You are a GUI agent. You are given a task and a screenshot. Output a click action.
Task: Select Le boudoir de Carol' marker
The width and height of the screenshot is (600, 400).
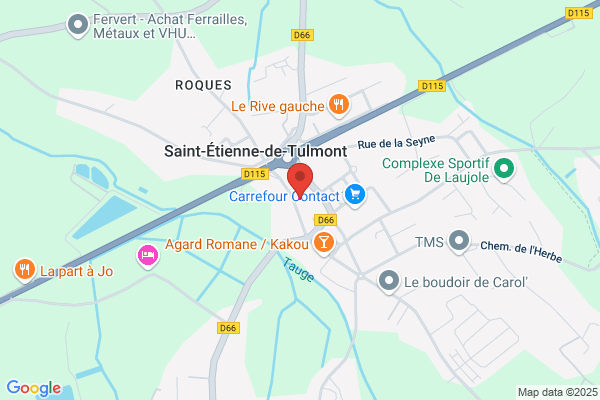389,282
